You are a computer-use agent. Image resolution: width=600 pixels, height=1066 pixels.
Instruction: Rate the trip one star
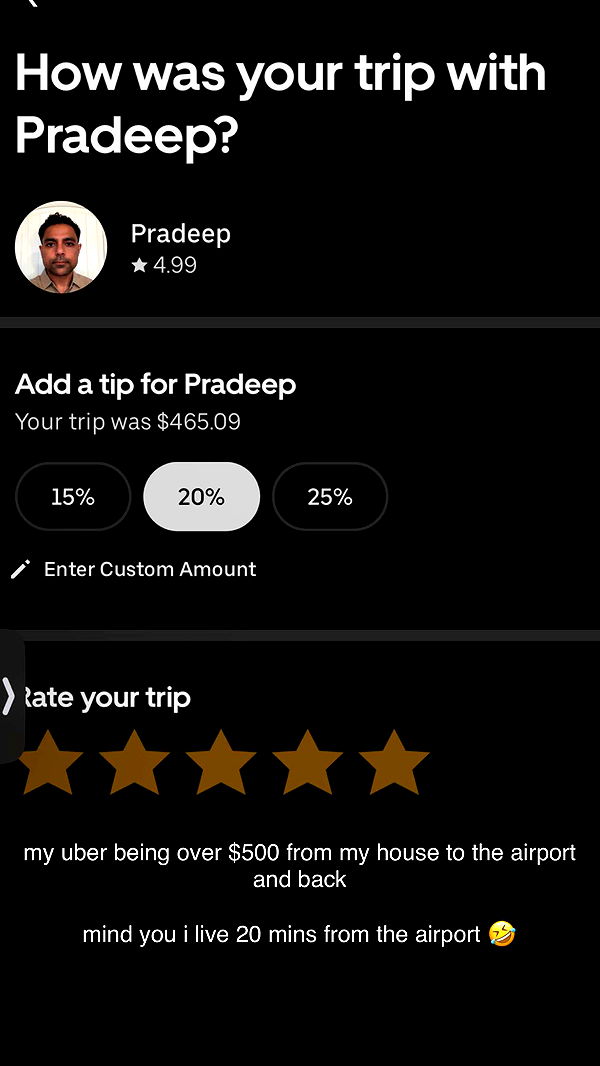50,763
